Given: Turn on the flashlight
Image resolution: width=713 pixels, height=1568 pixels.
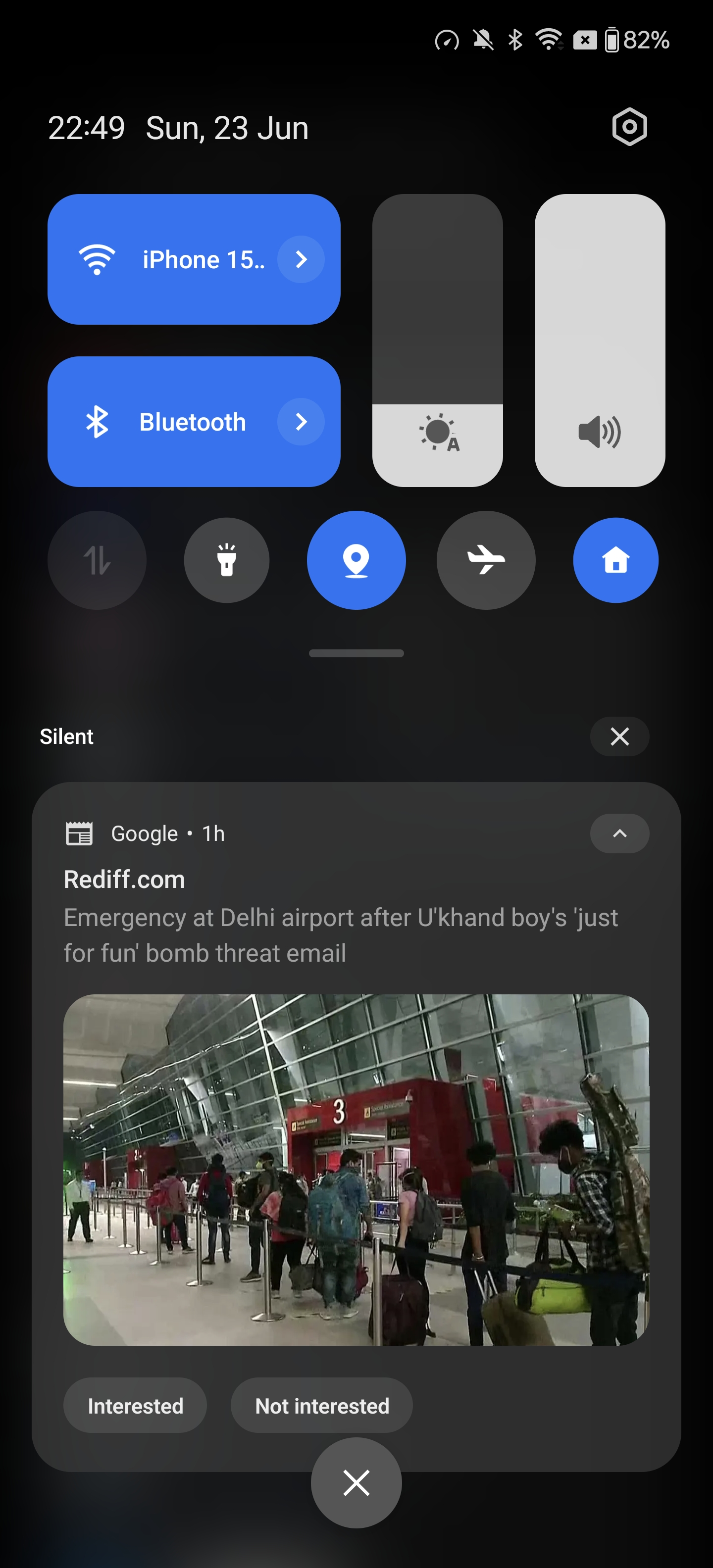Looking at the screenshot, I should (226, 560).
